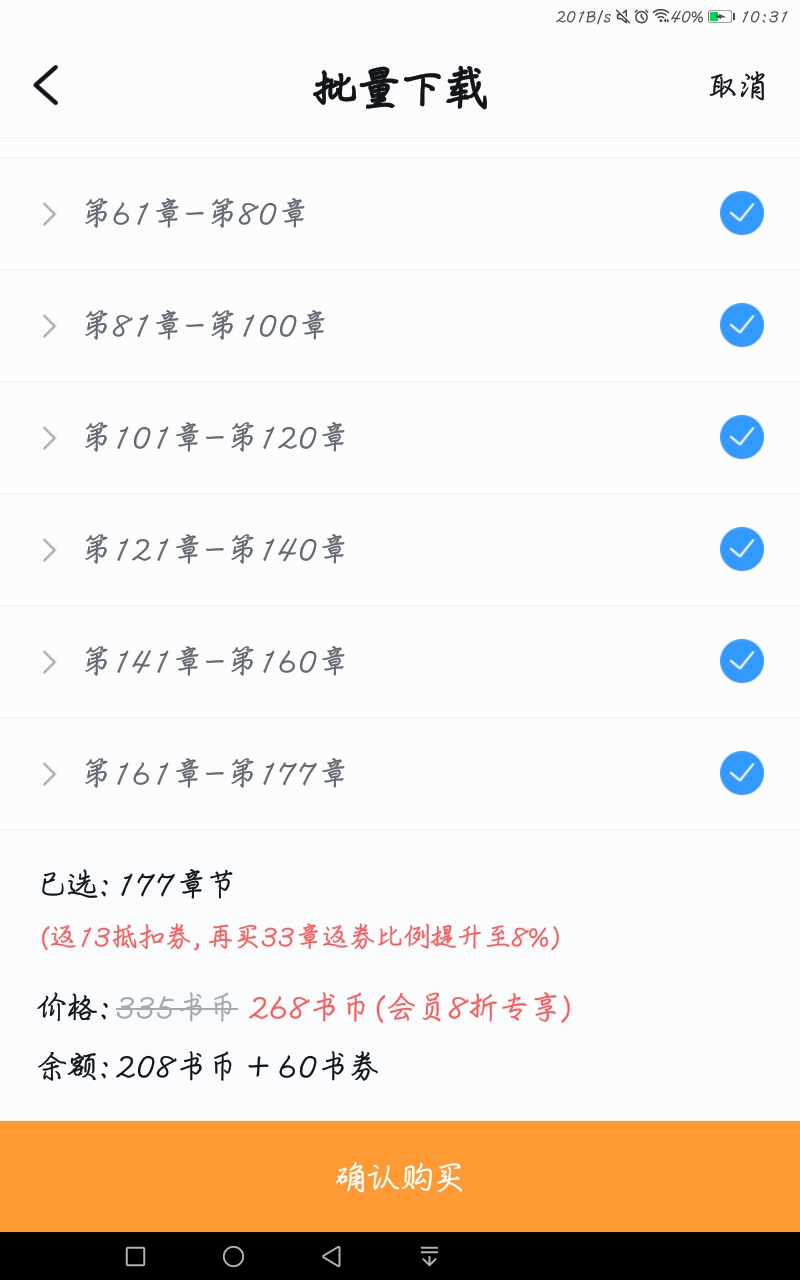Toggle checkbox for 第161章-第177章
Viewport: 800px width, 1280px height.
point(742,773)
